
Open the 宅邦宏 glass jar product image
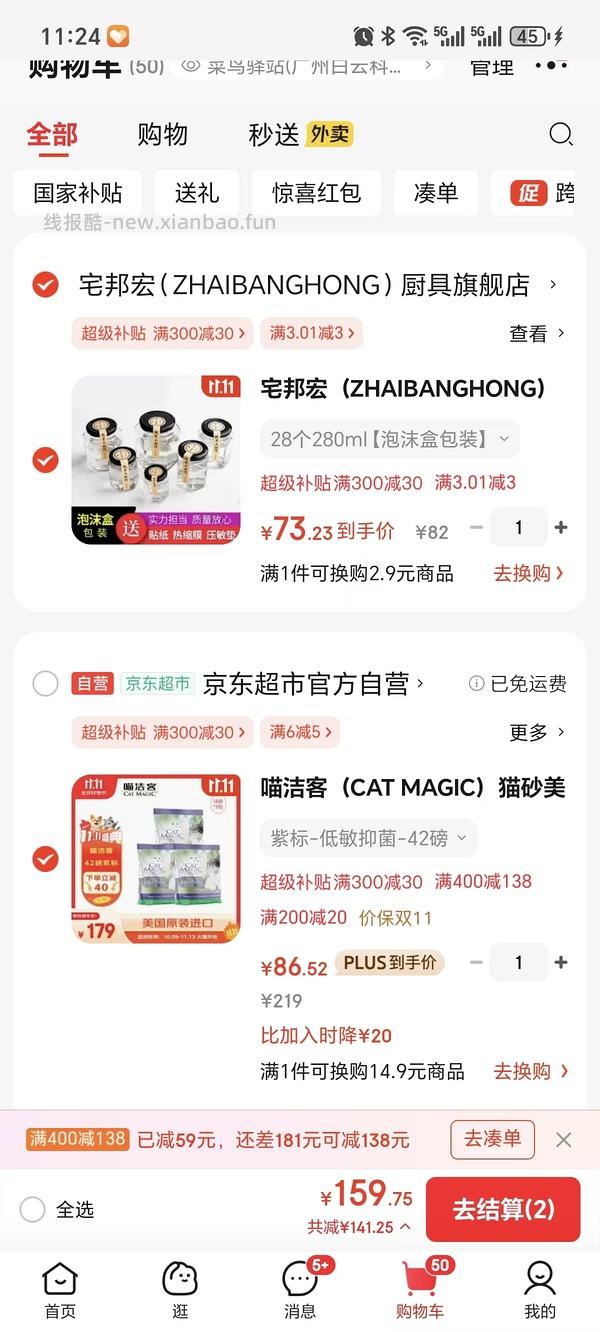coord(156,460)
